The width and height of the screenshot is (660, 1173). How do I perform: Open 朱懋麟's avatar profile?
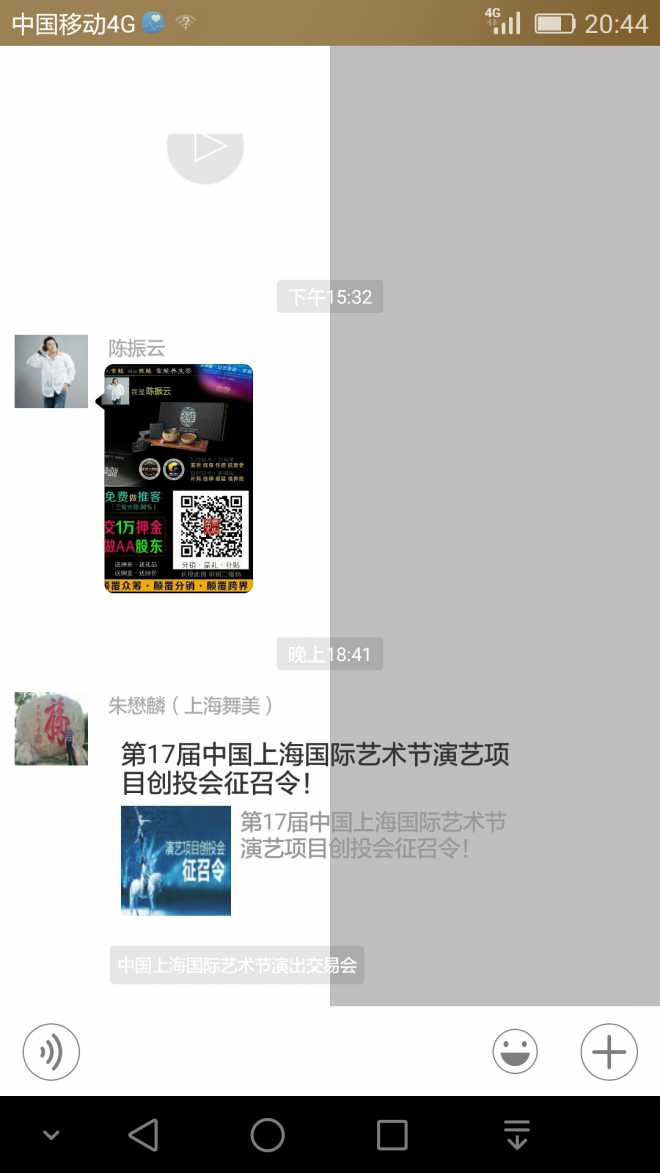[x=51, y=729]
